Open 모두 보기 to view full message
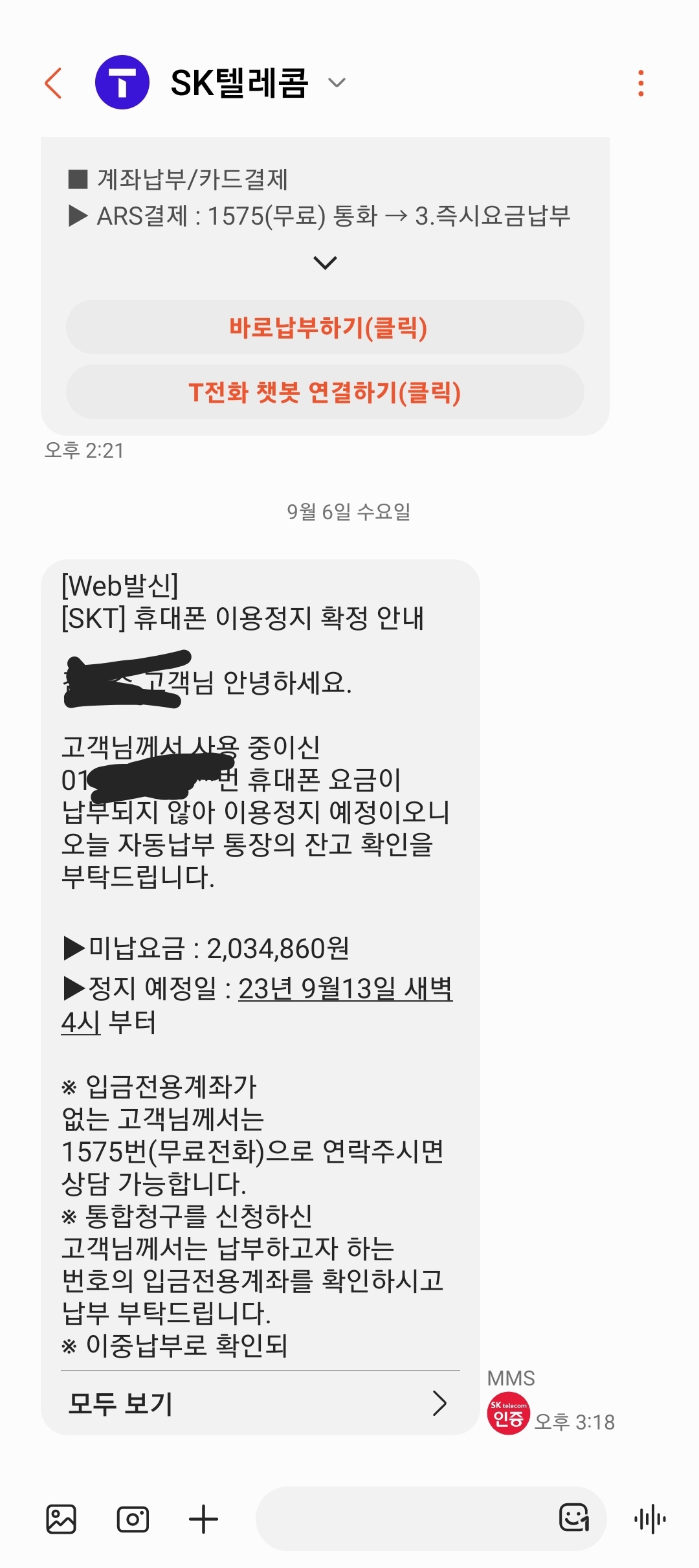 pyautogui.click(x=260, y=1403)
